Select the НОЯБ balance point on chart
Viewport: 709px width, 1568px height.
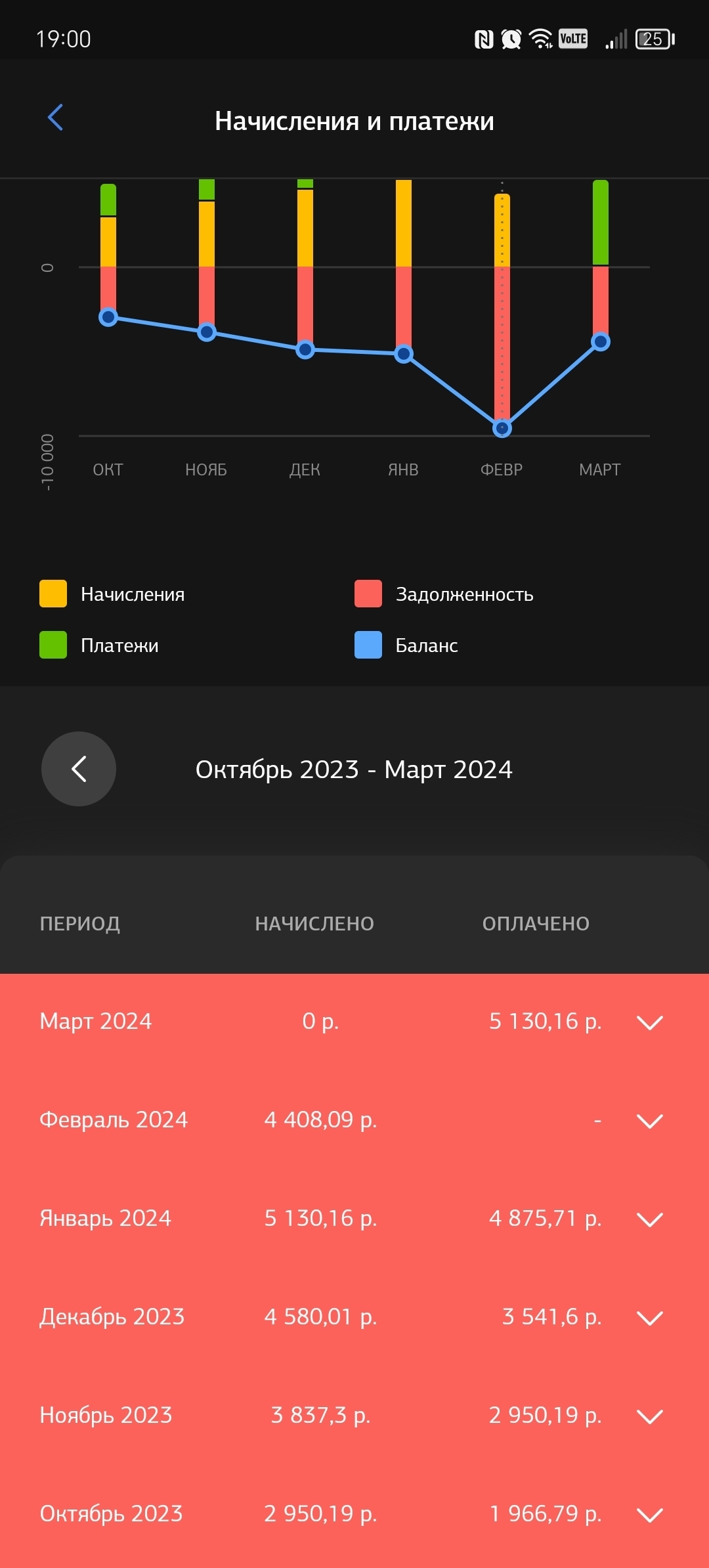[207, 332]
